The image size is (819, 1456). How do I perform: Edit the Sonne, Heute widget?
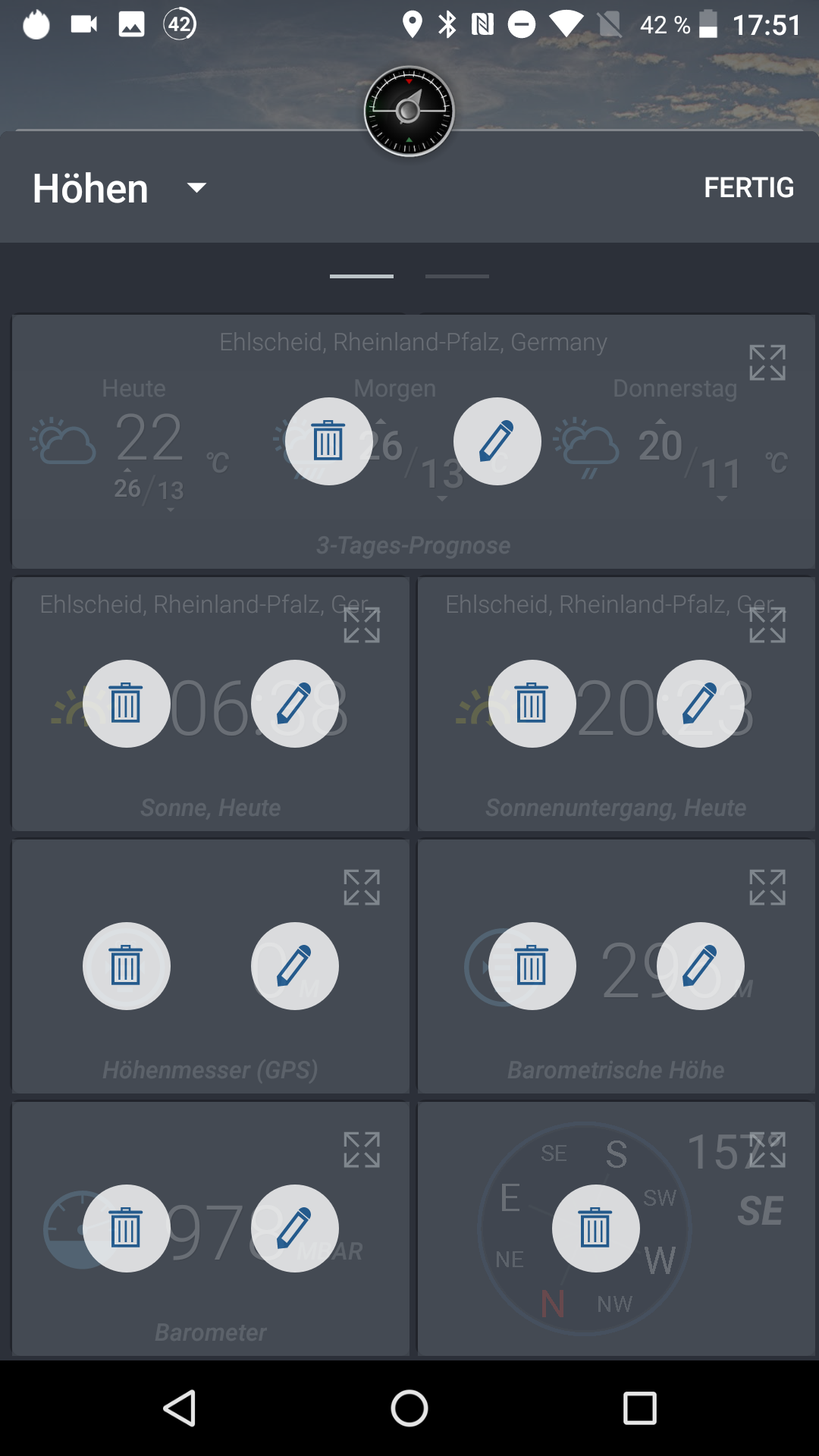(x=294, y=704)
